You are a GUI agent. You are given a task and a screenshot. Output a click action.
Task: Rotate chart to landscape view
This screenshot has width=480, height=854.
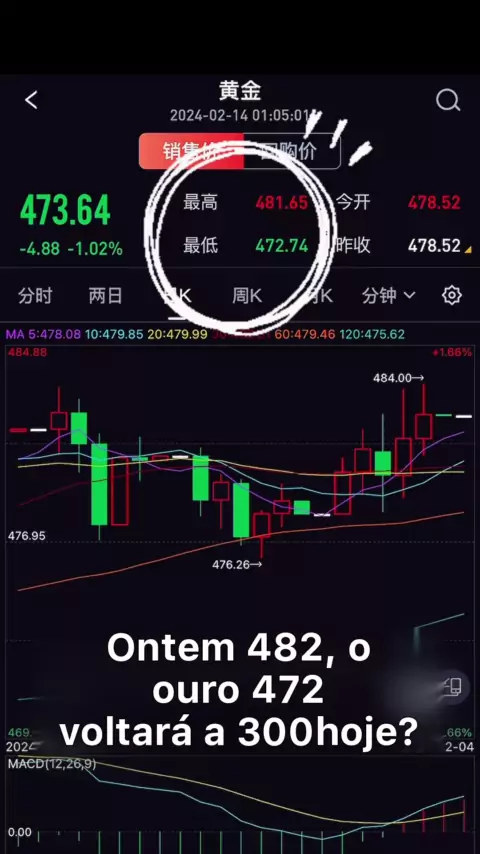tap(452, 688)
